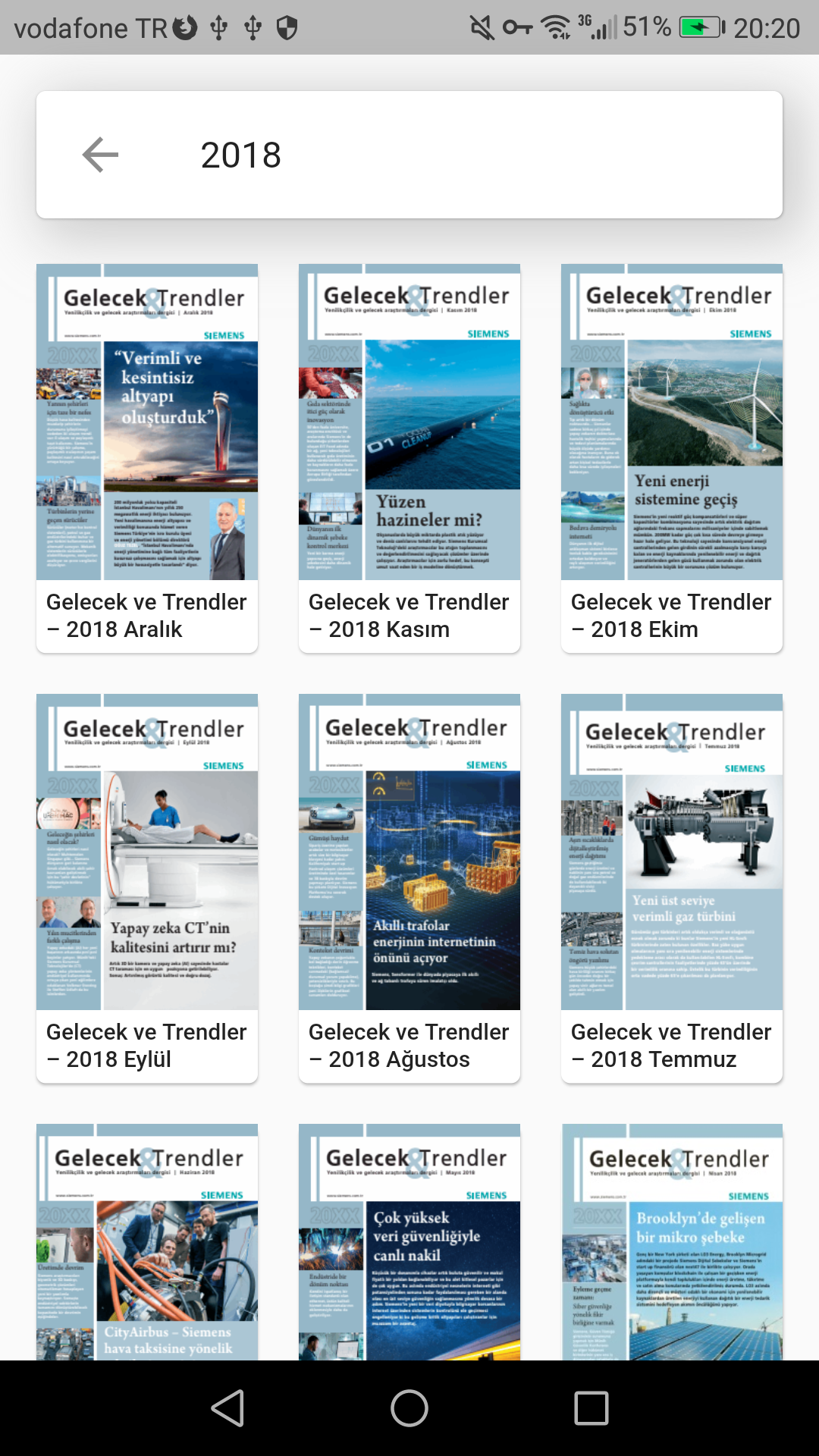Open Gelecek ve Trendler 2018 Temmuz issue
The height and width of the screenshot is (1456, 819).
point(672,887)
